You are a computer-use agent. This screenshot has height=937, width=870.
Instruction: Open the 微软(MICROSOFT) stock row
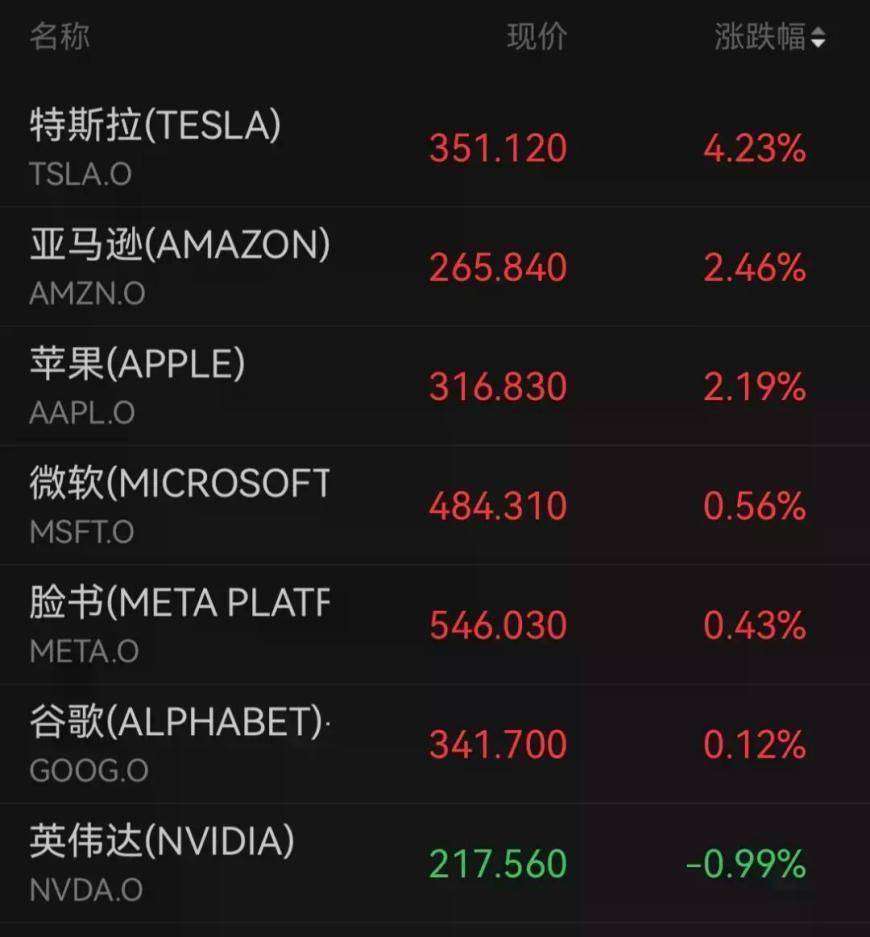[435, 506]
